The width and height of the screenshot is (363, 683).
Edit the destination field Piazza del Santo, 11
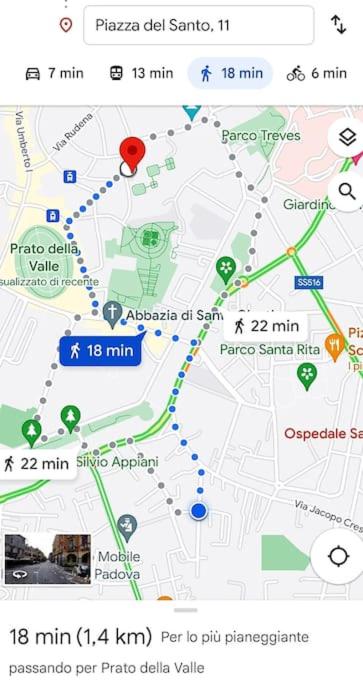(199, 25)
